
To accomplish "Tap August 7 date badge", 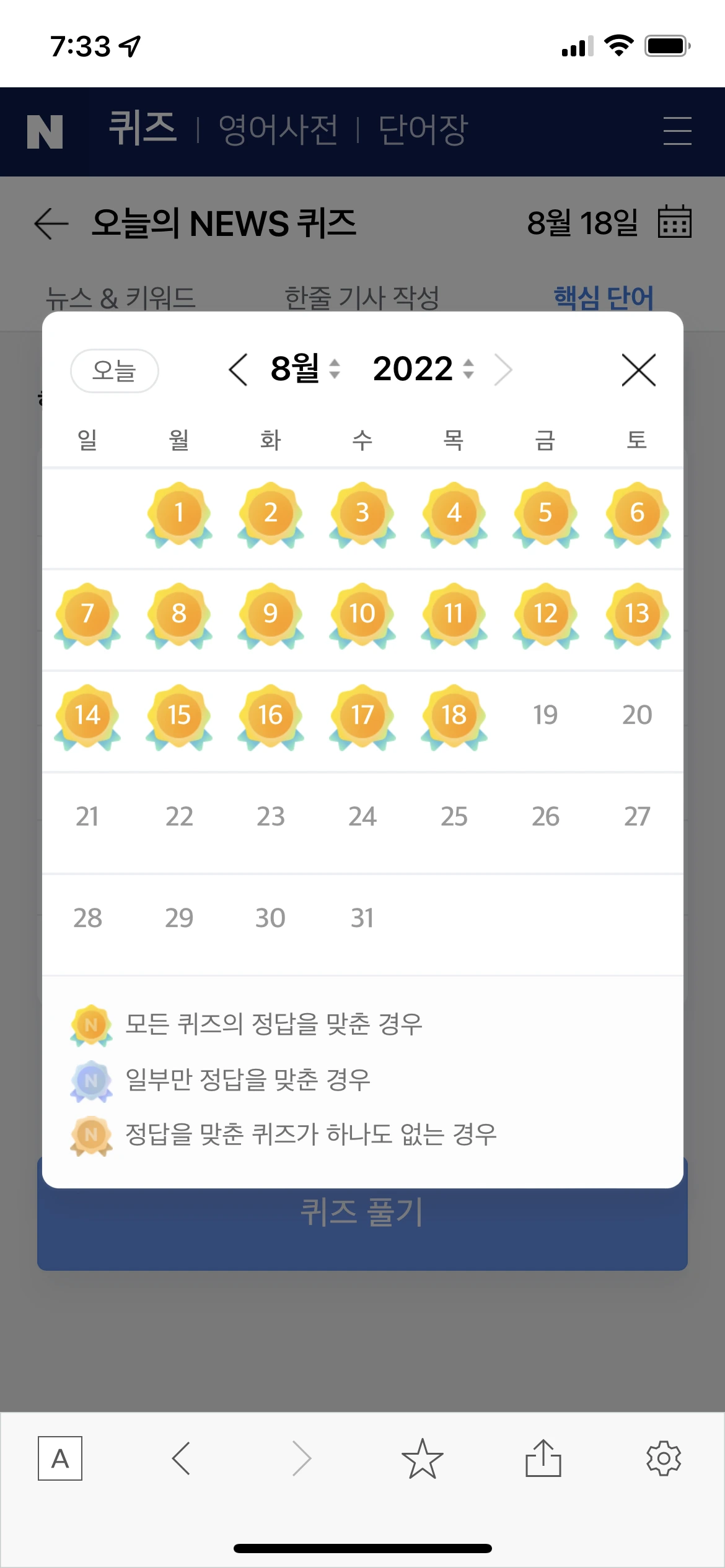I will click(x=87, y=614).
